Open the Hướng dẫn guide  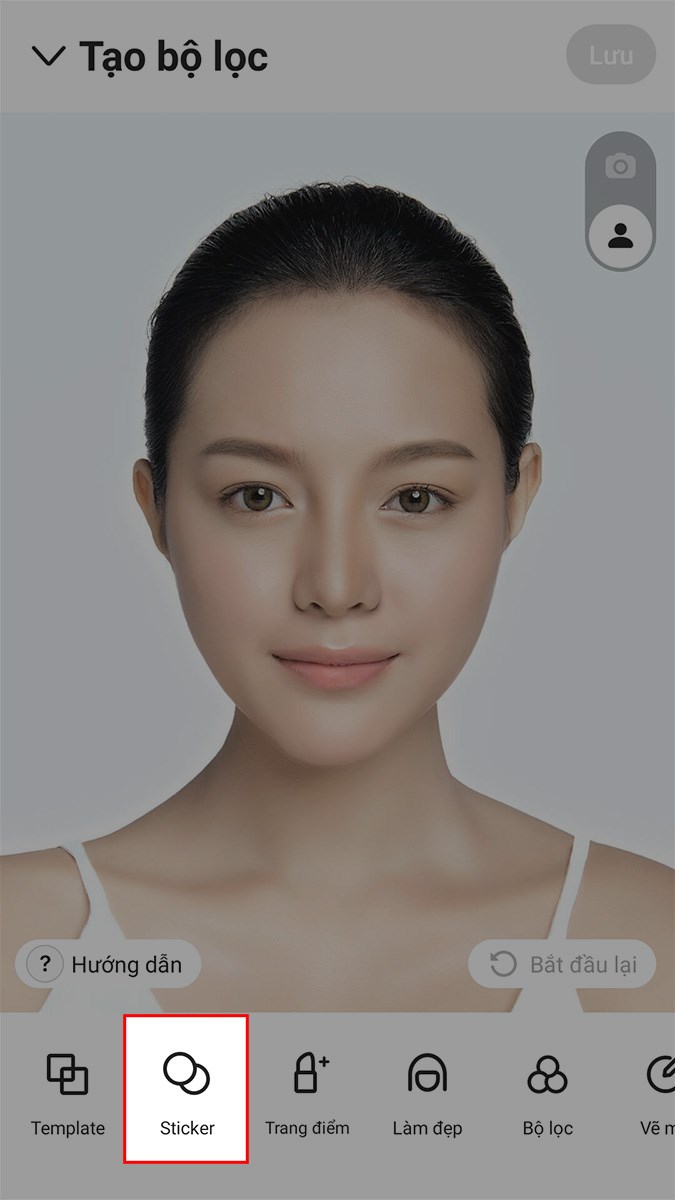[108, 965]
